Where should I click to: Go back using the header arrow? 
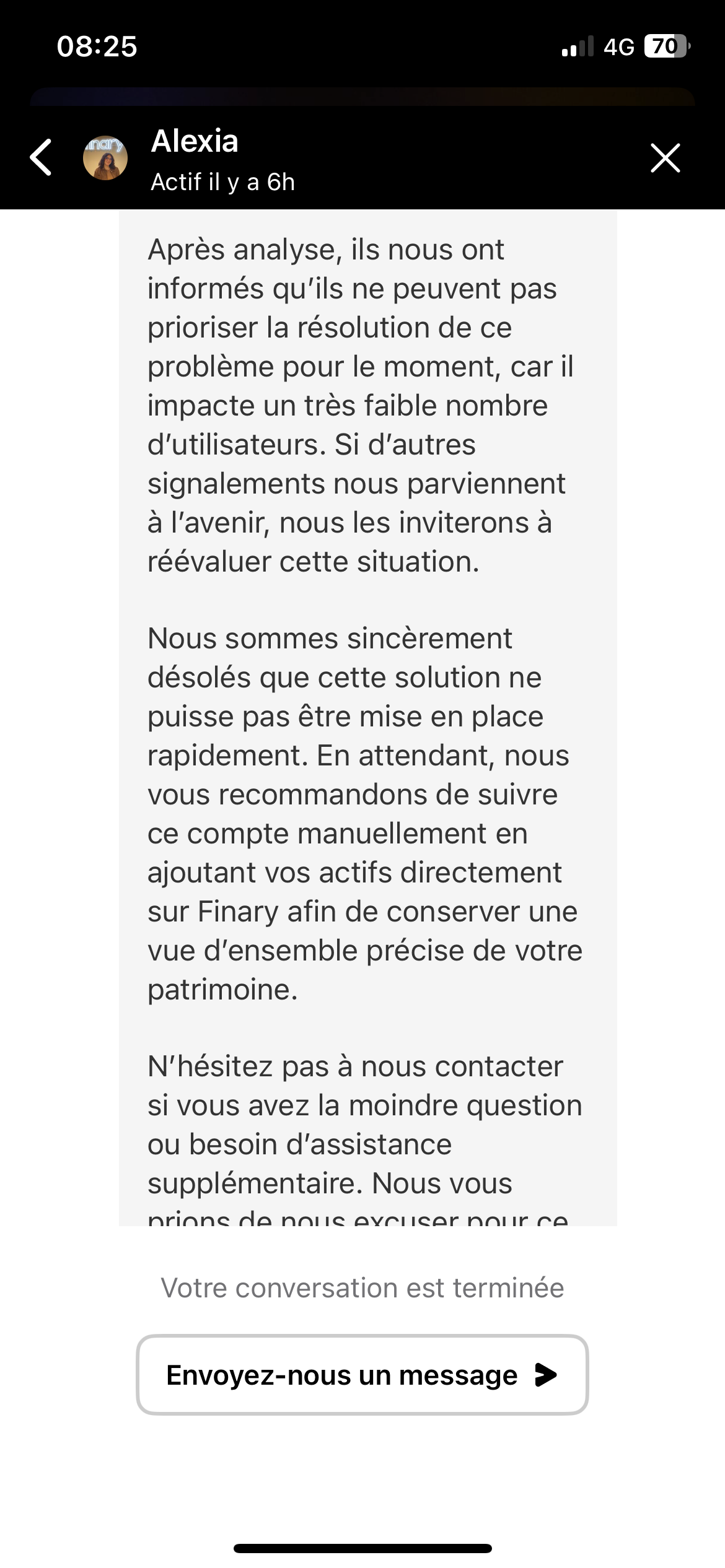41,158
